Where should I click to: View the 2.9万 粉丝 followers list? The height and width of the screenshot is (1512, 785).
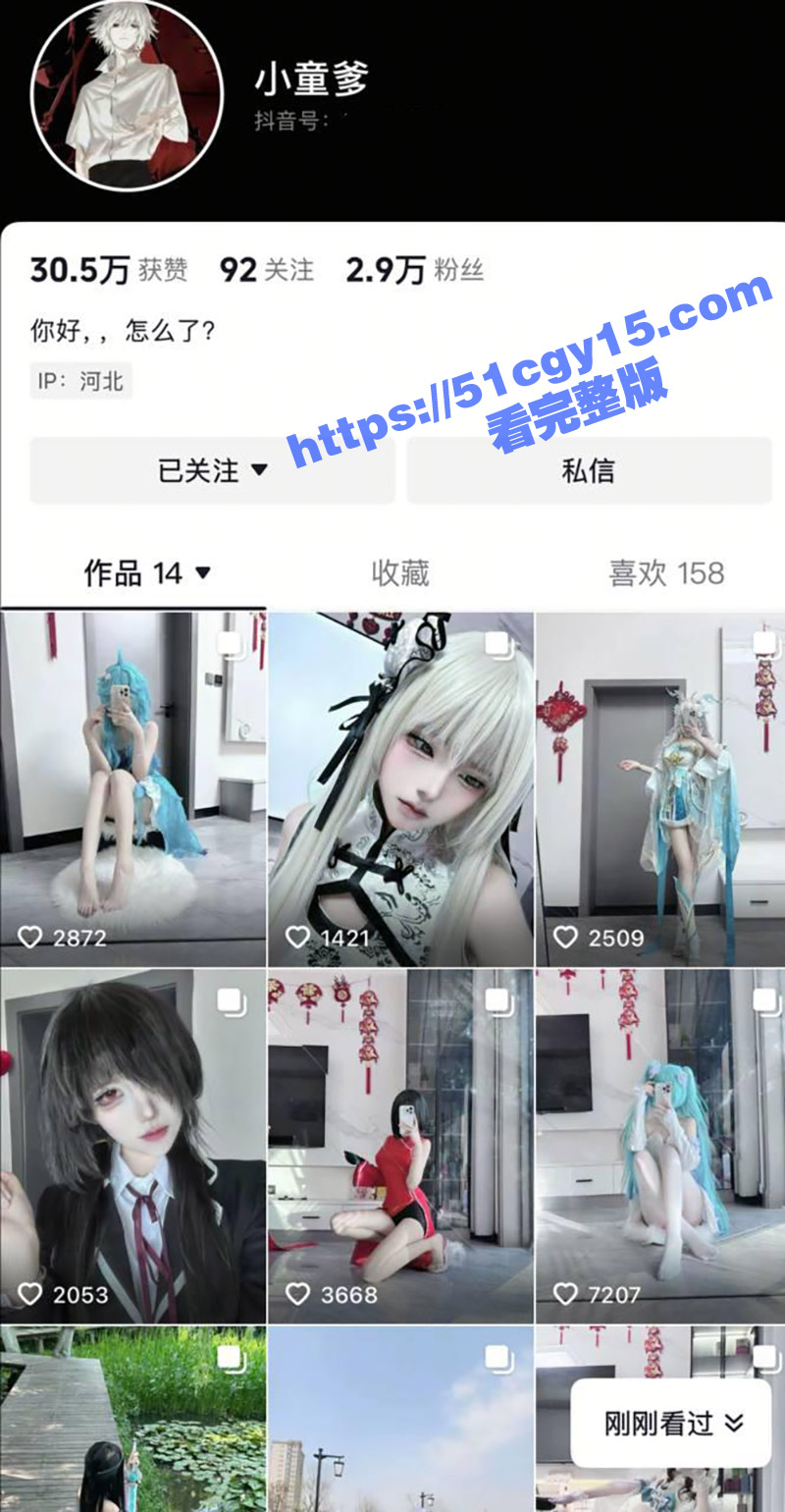click(x=414, y=270)
